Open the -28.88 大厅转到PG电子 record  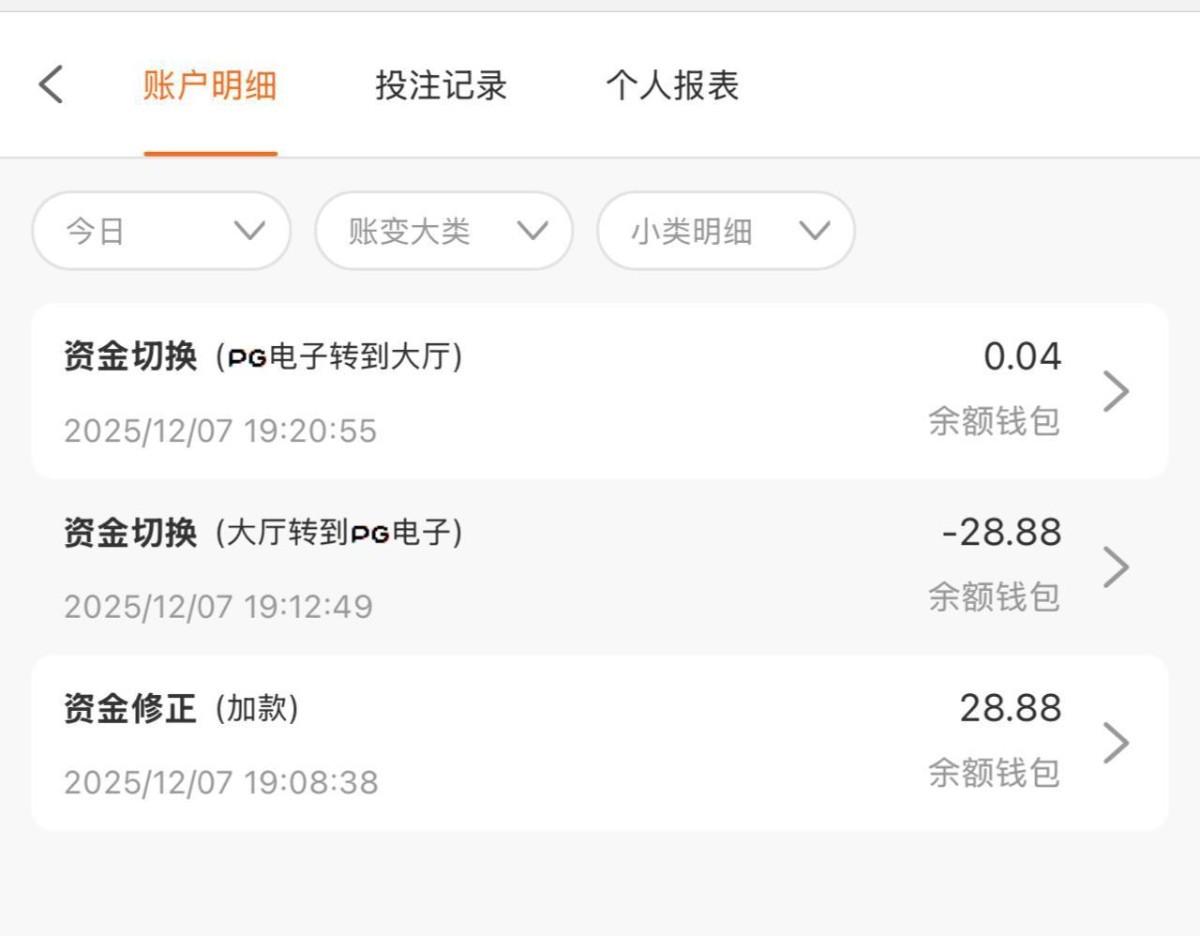coord(600,567)
